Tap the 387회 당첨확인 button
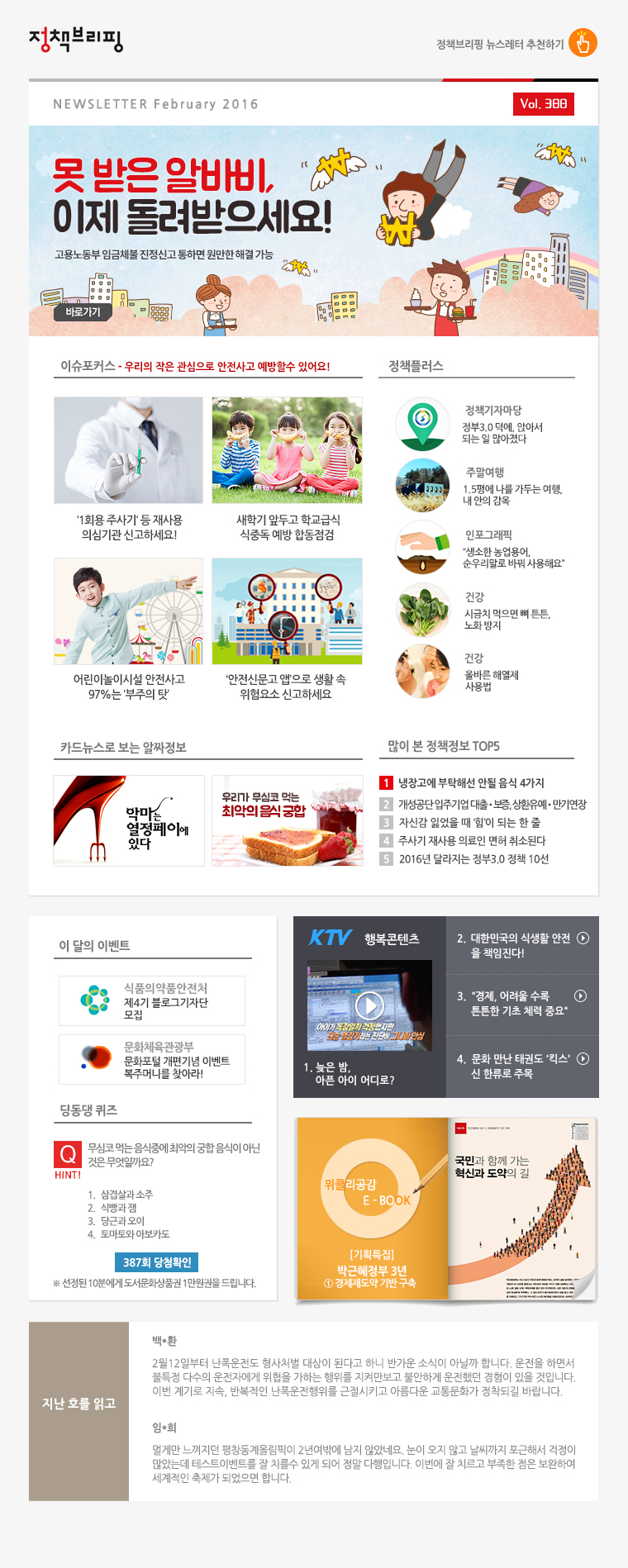628x1568 pixels. pyautogui.click(x=156, y=1262)
